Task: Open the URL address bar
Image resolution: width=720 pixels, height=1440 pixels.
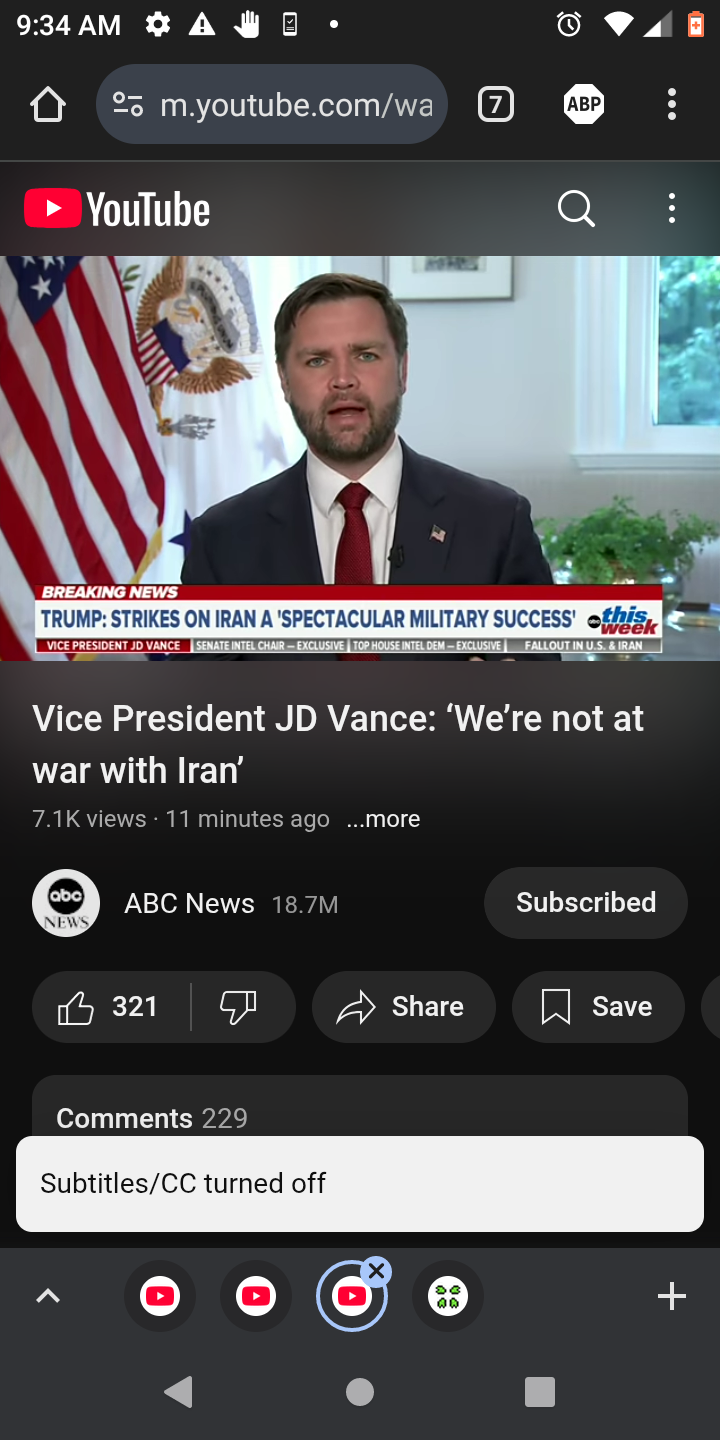Action: click(x=272, y=104)
